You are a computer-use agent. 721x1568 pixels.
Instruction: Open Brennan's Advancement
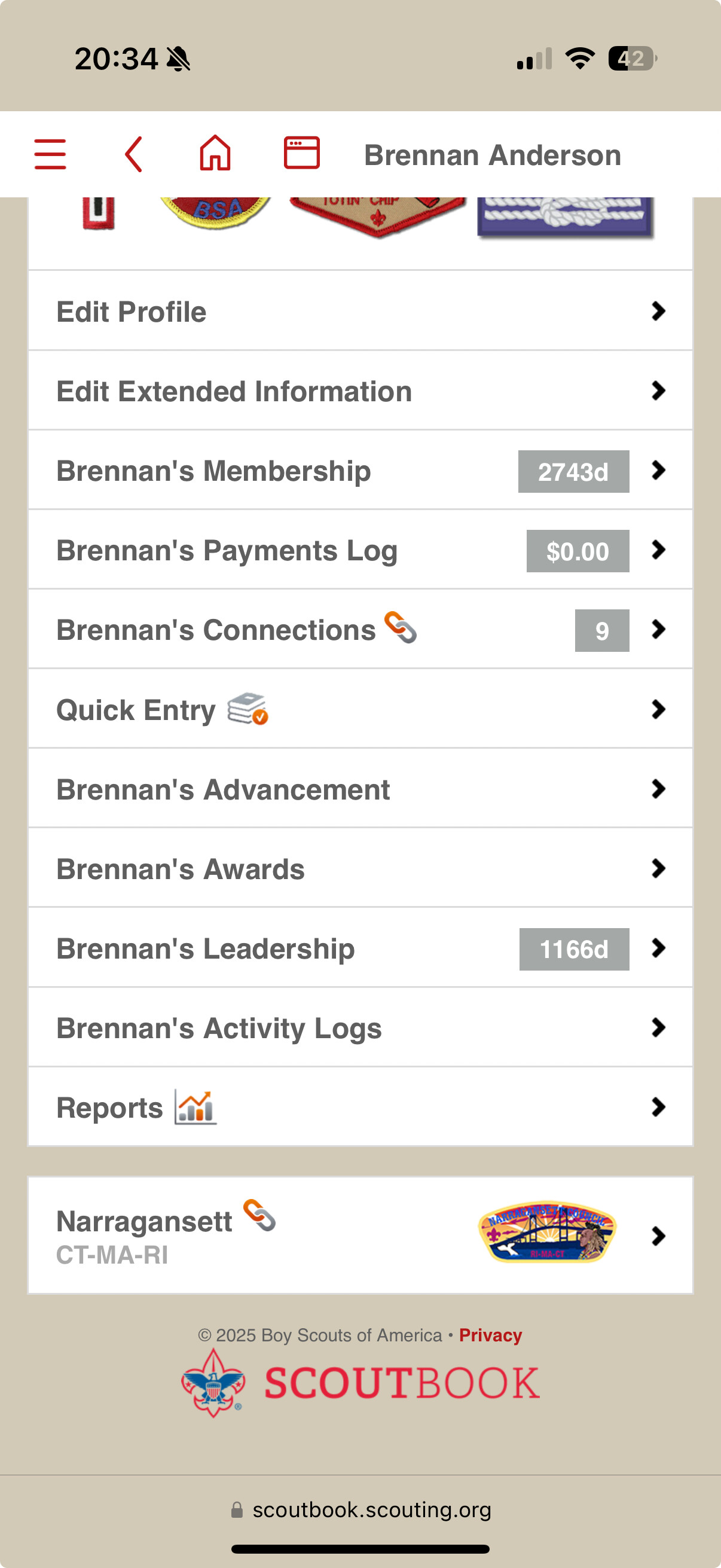pyautogui.click(x=360, y=789)
